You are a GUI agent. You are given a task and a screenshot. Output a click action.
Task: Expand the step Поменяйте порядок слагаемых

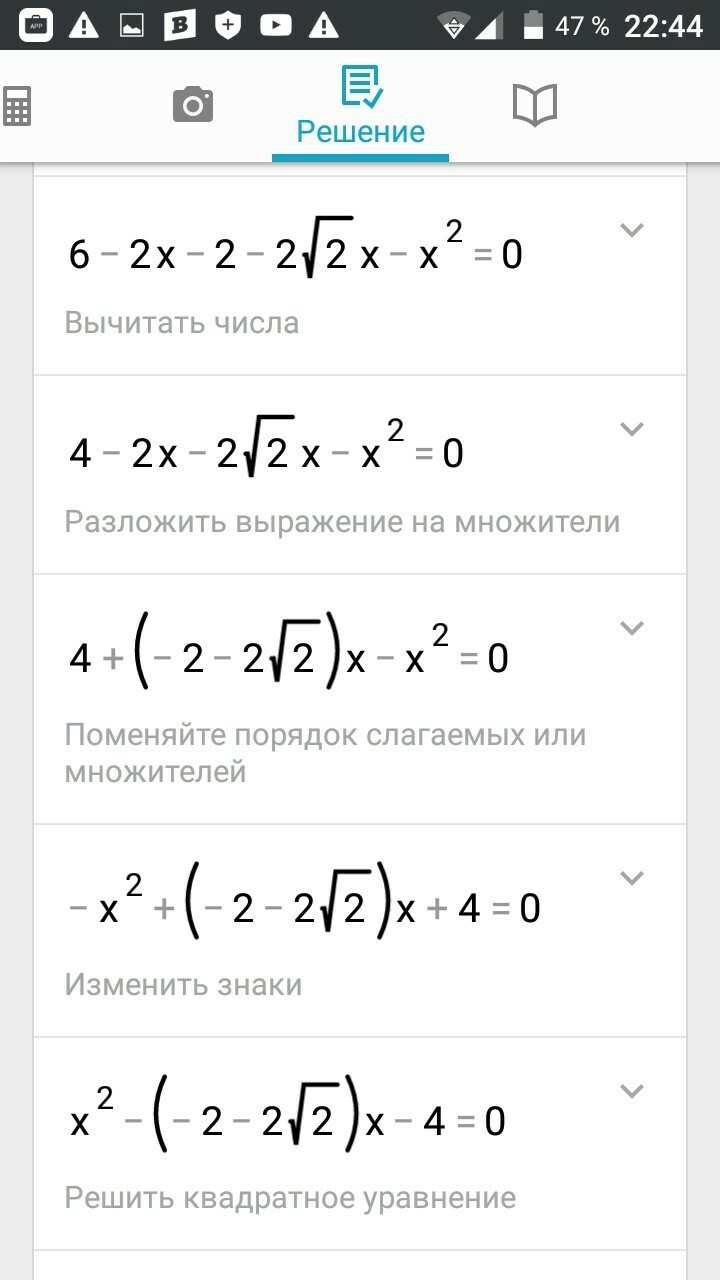point(631,628)
